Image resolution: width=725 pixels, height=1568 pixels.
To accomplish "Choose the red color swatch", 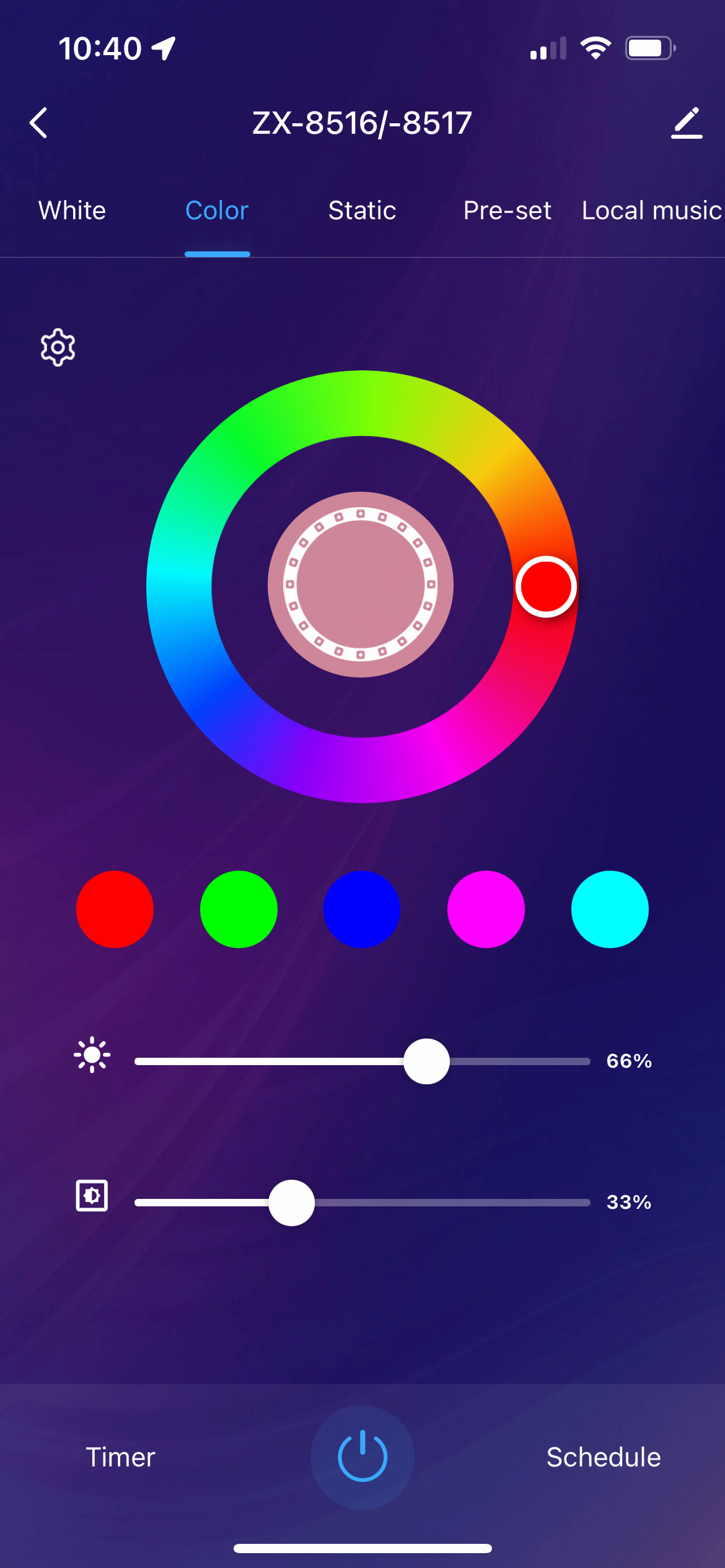I will tap(115, 909).
